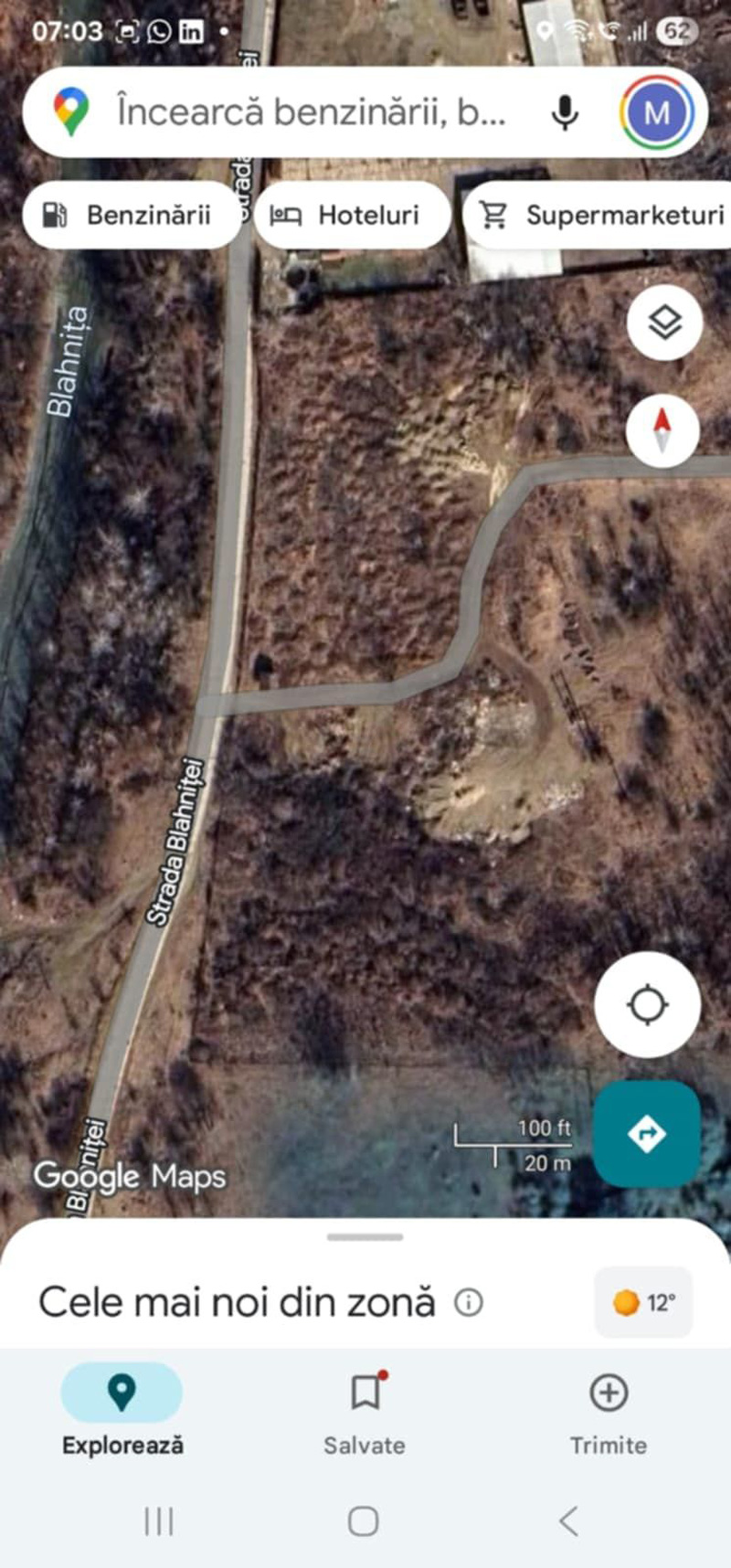This screenshot has width=731, height=1568.
Task: Open the search box "Încearcă benzinării"
Action: tap(311, 112)
